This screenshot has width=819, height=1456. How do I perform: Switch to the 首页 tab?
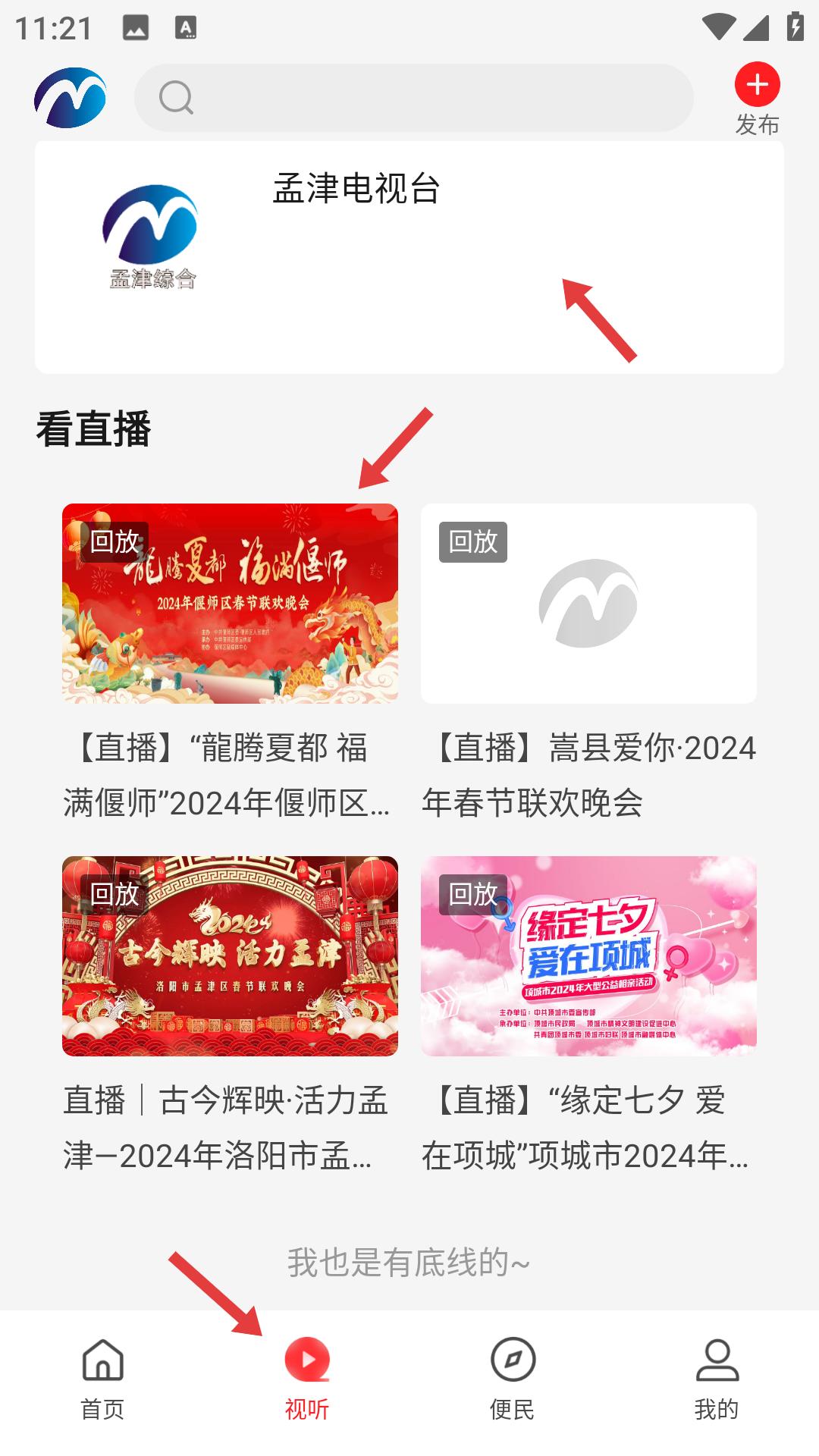point(102,1379)
